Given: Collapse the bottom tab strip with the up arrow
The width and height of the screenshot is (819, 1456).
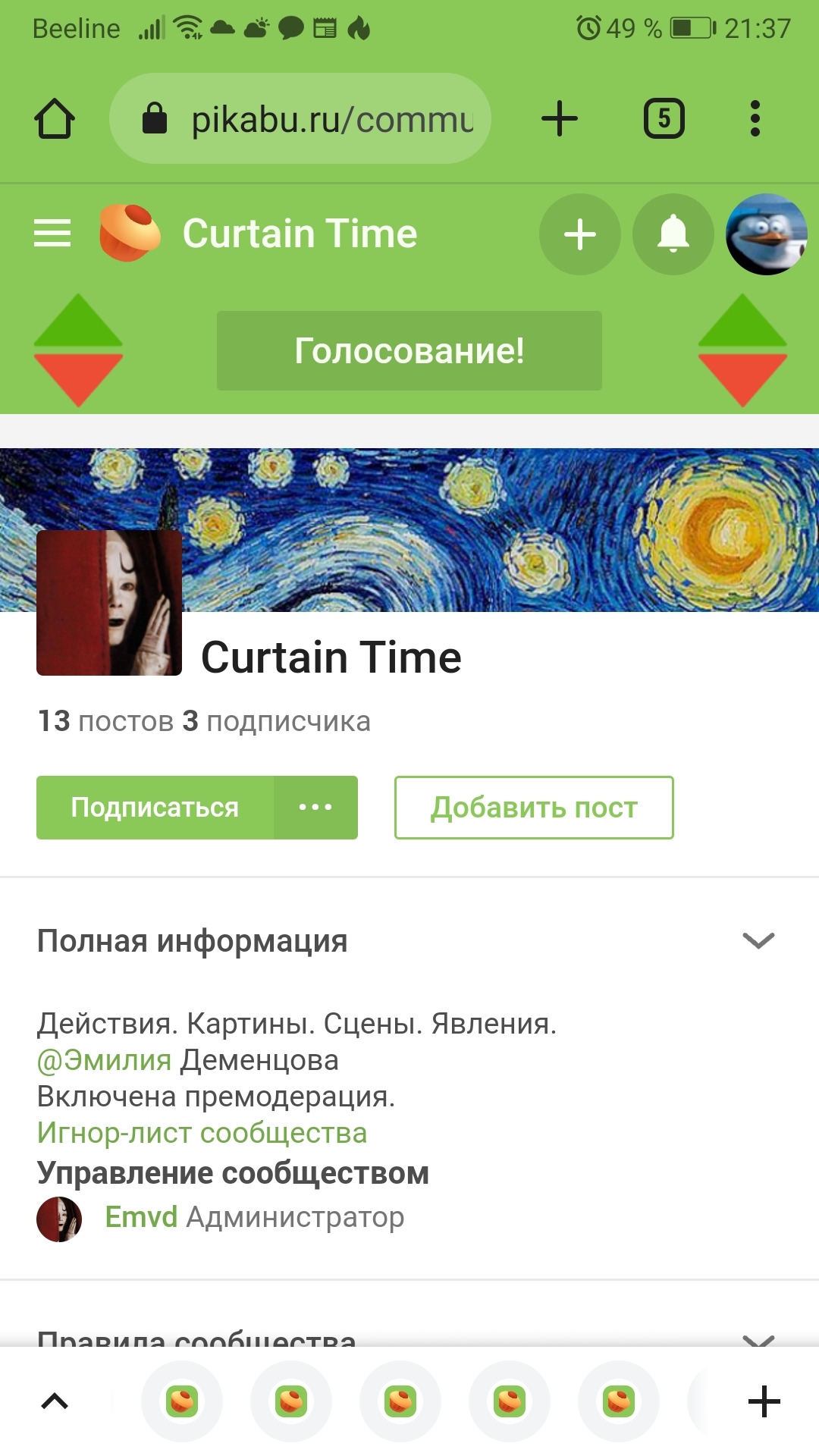Looking at the screenshot, I should coord(55,1401).
